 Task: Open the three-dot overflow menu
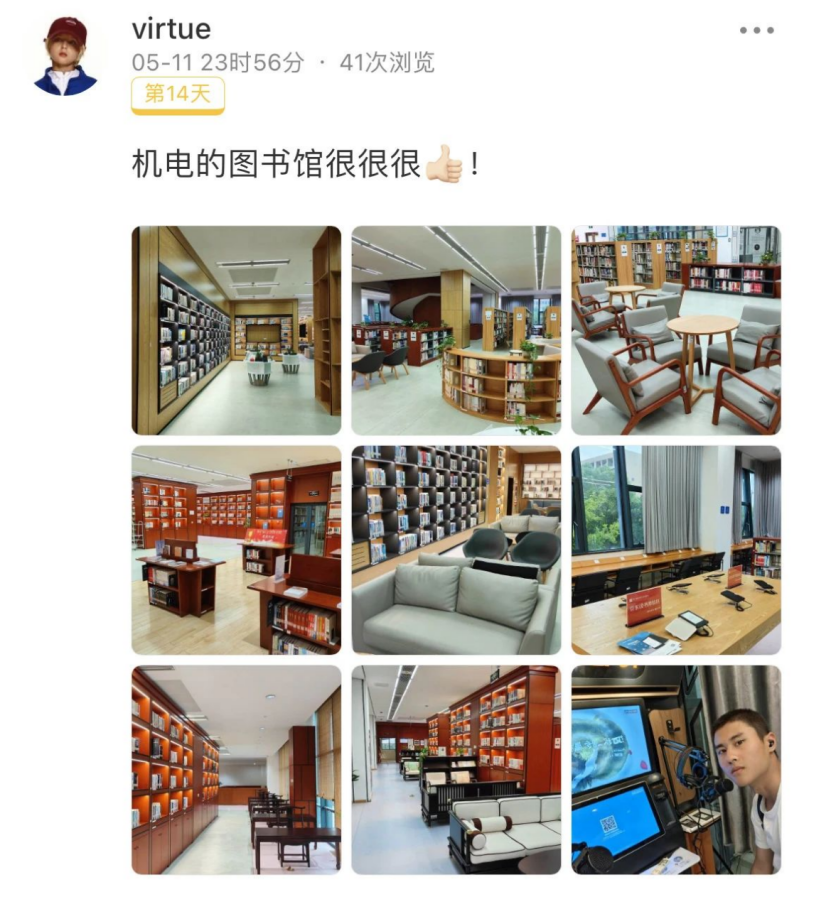click(x=756, y=31)
